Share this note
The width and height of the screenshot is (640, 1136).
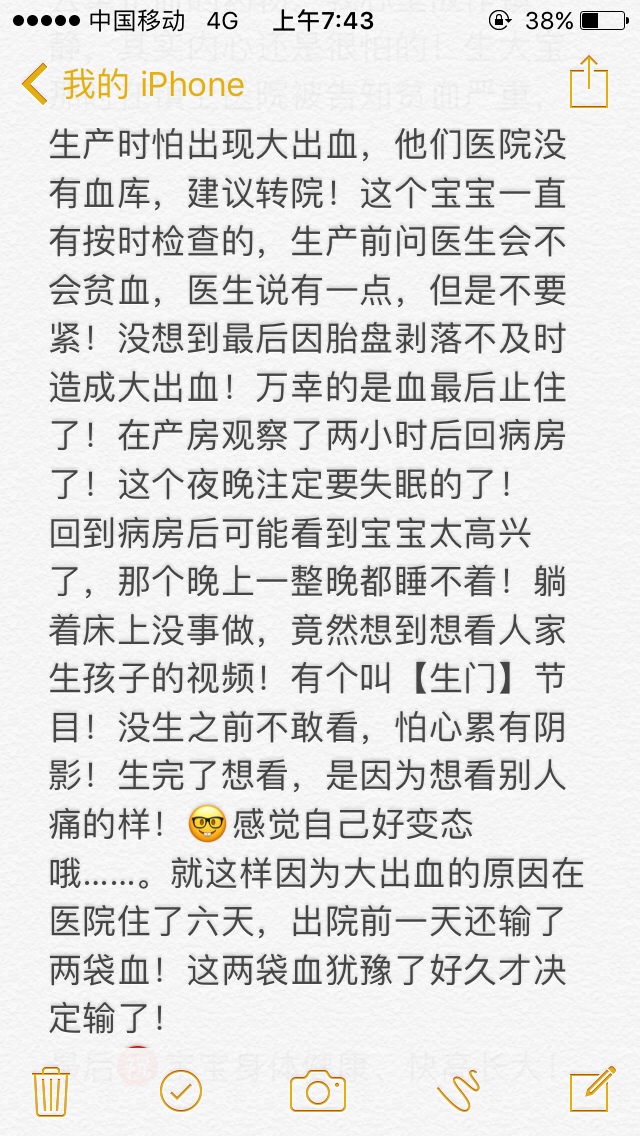point(588,82)
